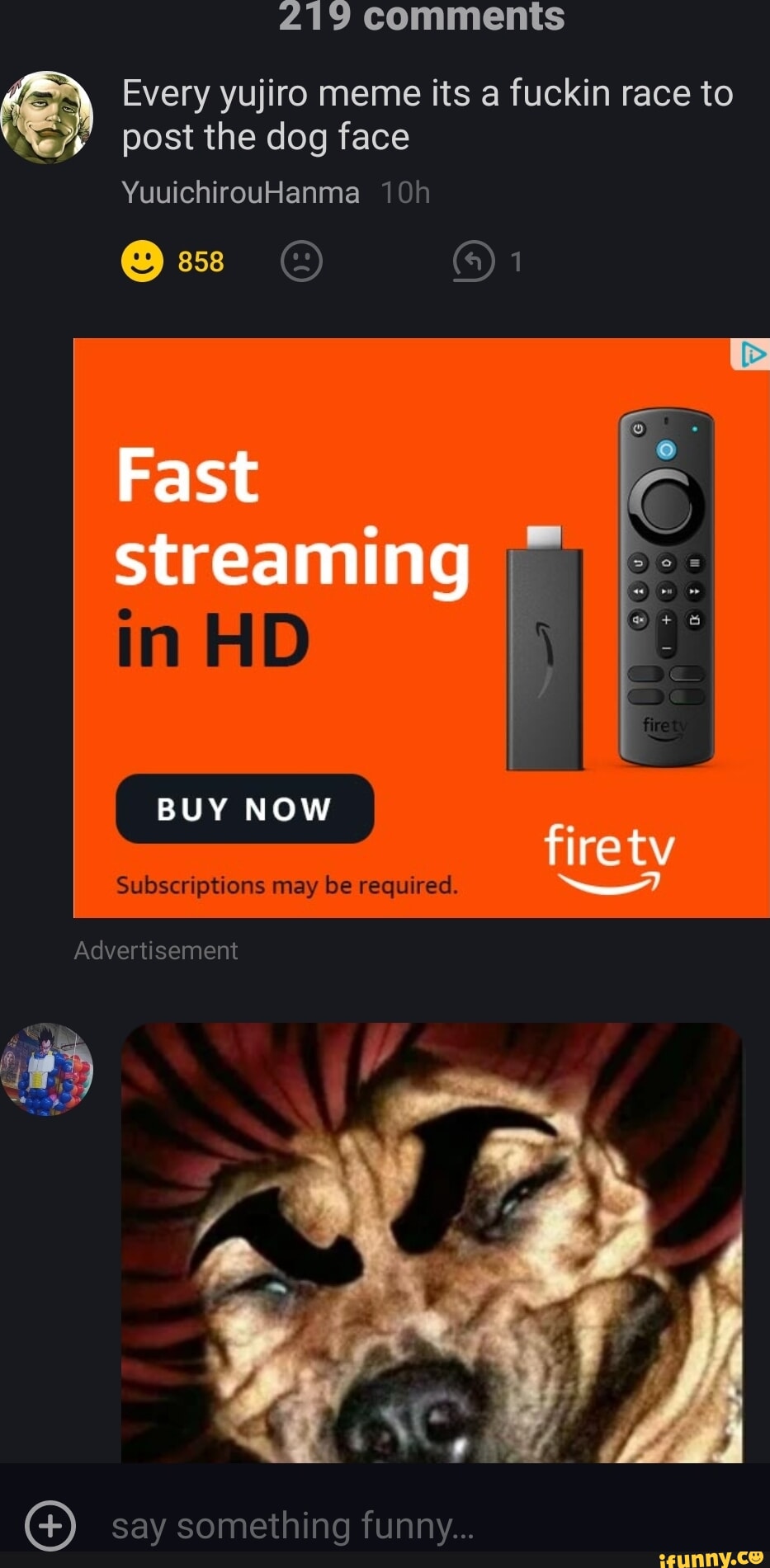Open replies on YuuichirouHanma's comment
Viewport: 770px width, 1568px height.
click(474, 261)
